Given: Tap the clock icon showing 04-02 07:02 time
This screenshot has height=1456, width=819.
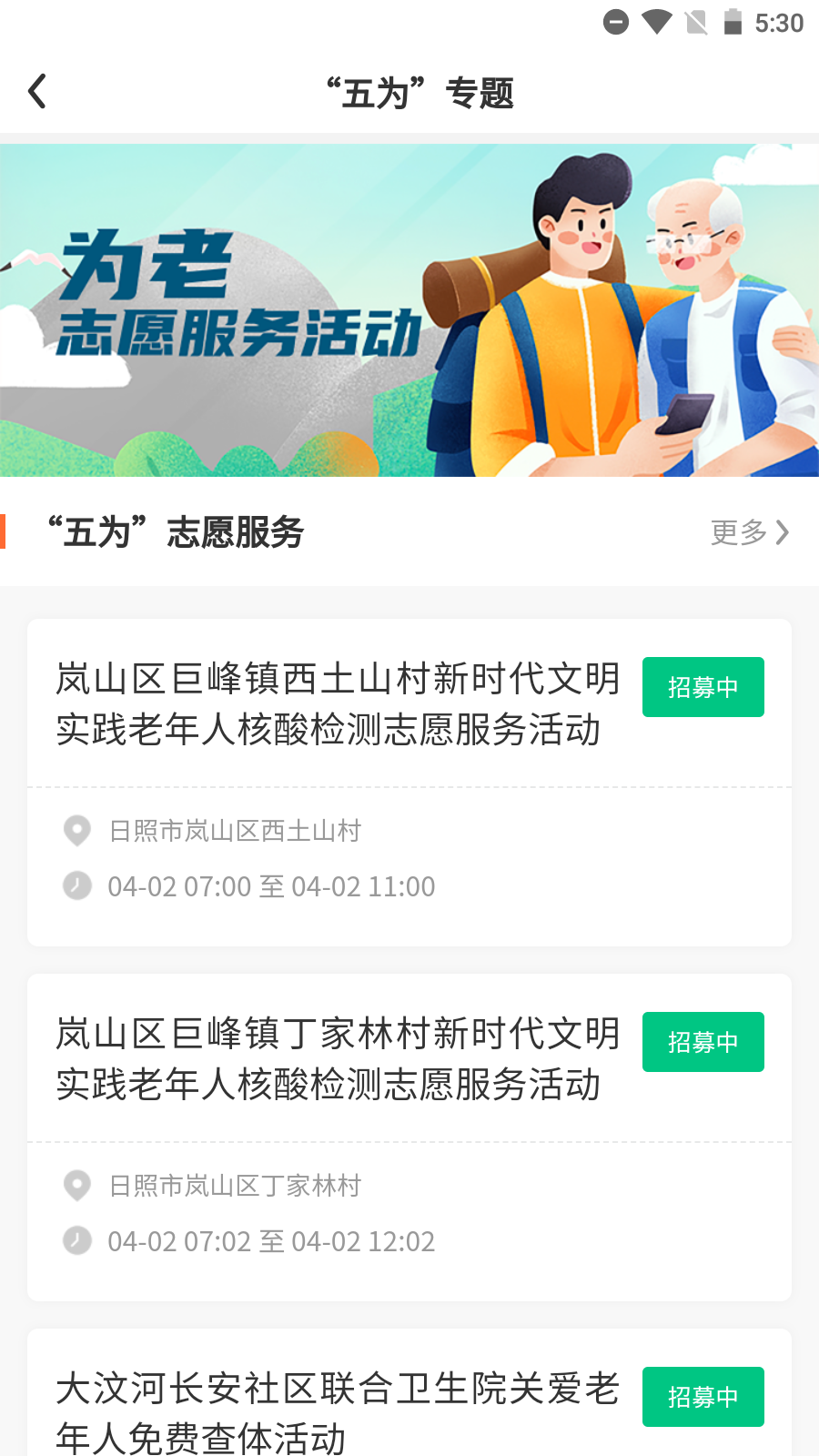Looking at the screenshot, I should [76, 1240].
